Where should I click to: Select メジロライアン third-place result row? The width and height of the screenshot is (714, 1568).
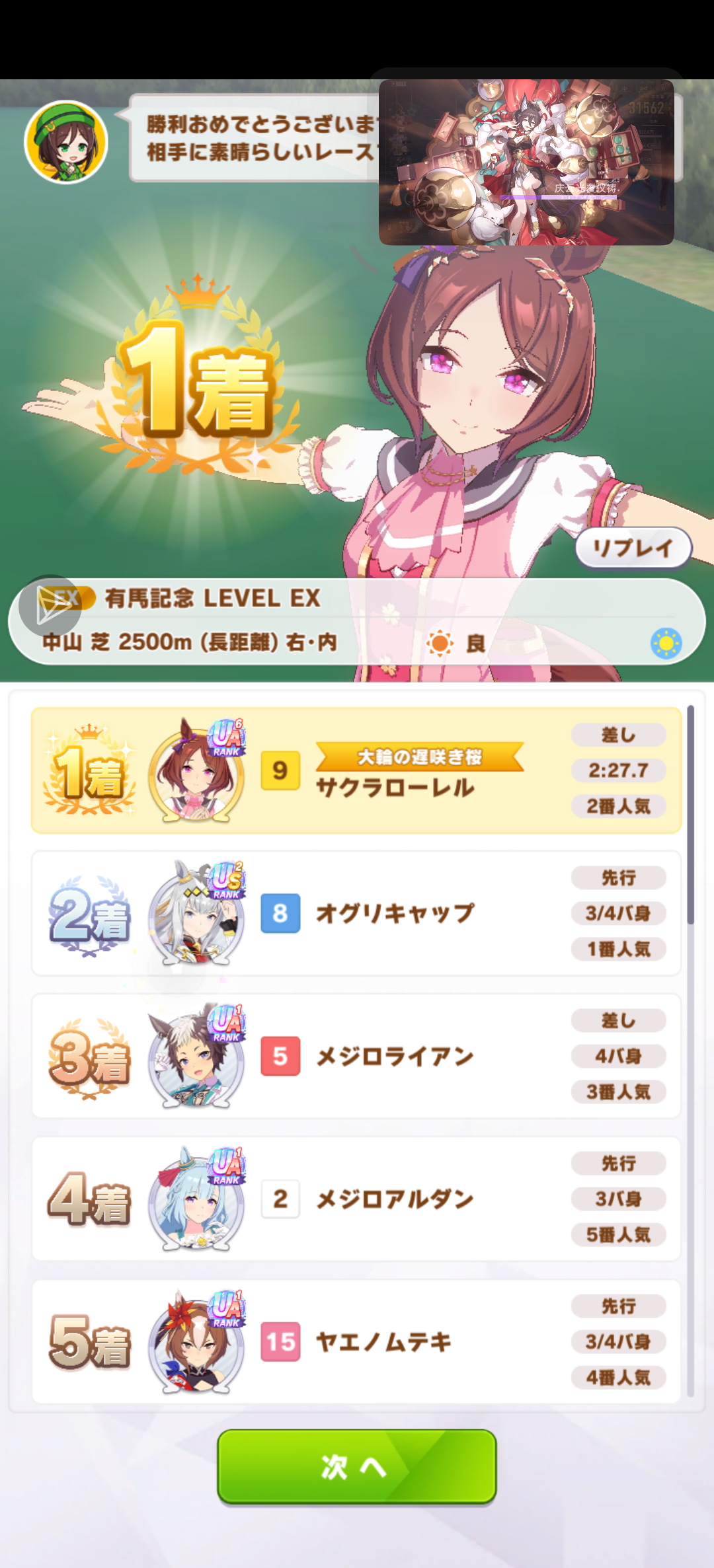pos(356,1056)
